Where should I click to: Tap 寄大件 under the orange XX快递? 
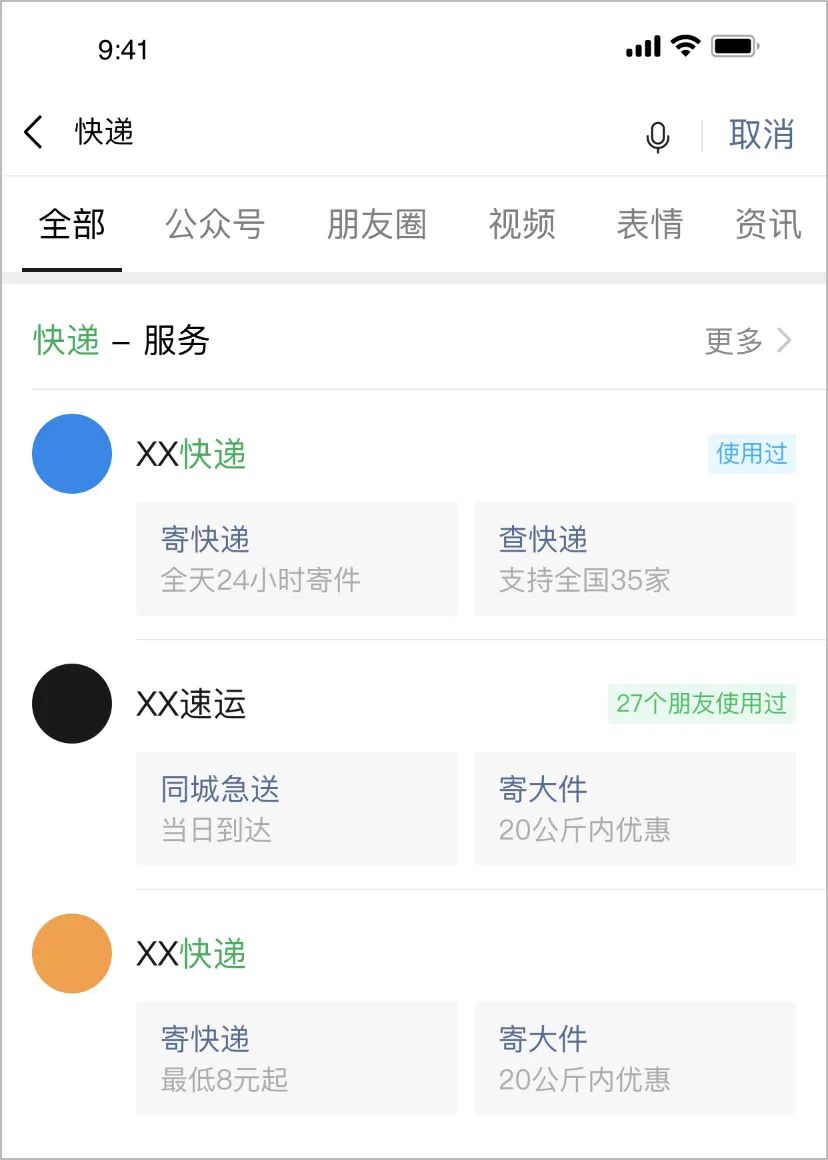tap(634, 1058)
